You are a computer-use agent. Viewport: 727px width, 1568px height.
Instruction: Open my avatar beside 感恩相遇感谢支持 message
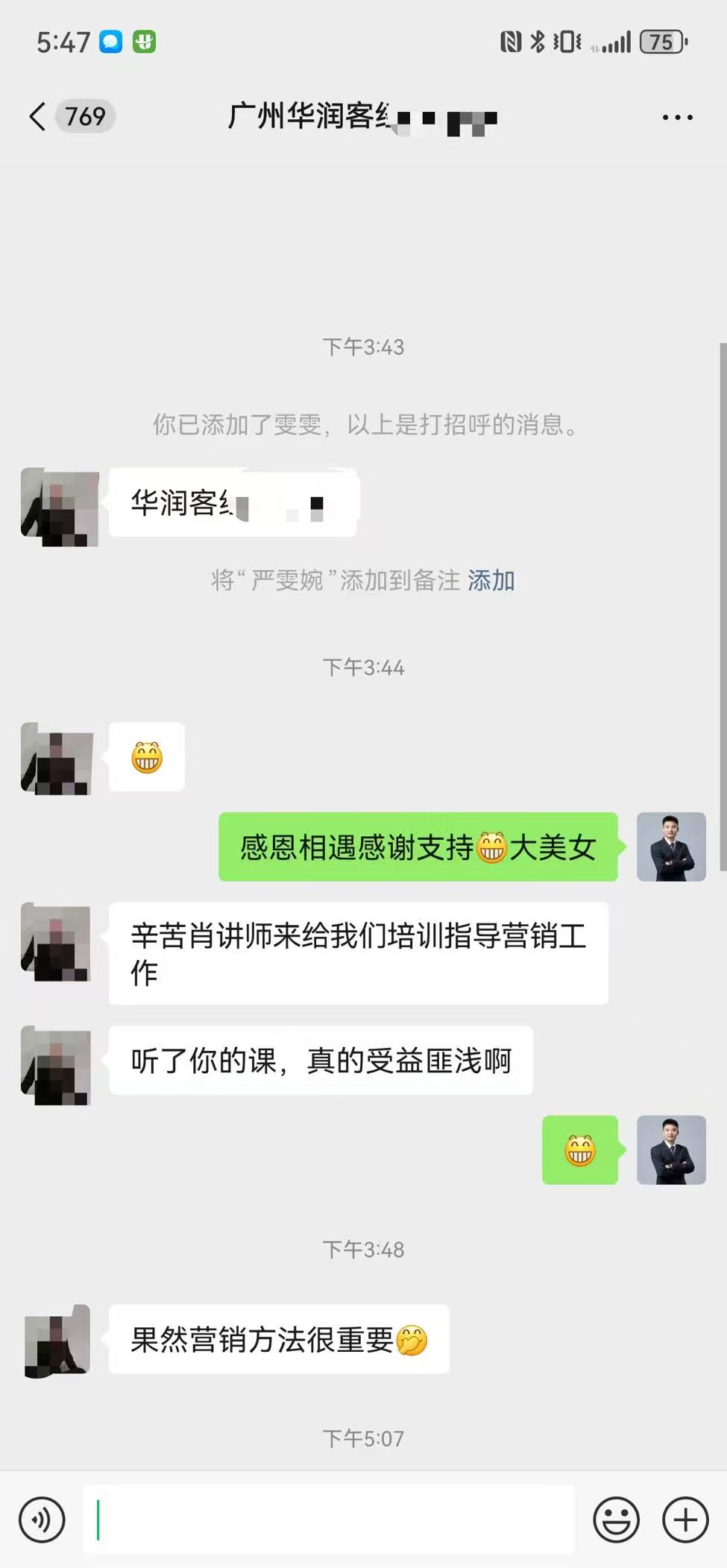pyautogui.click(x=671, y=847)
